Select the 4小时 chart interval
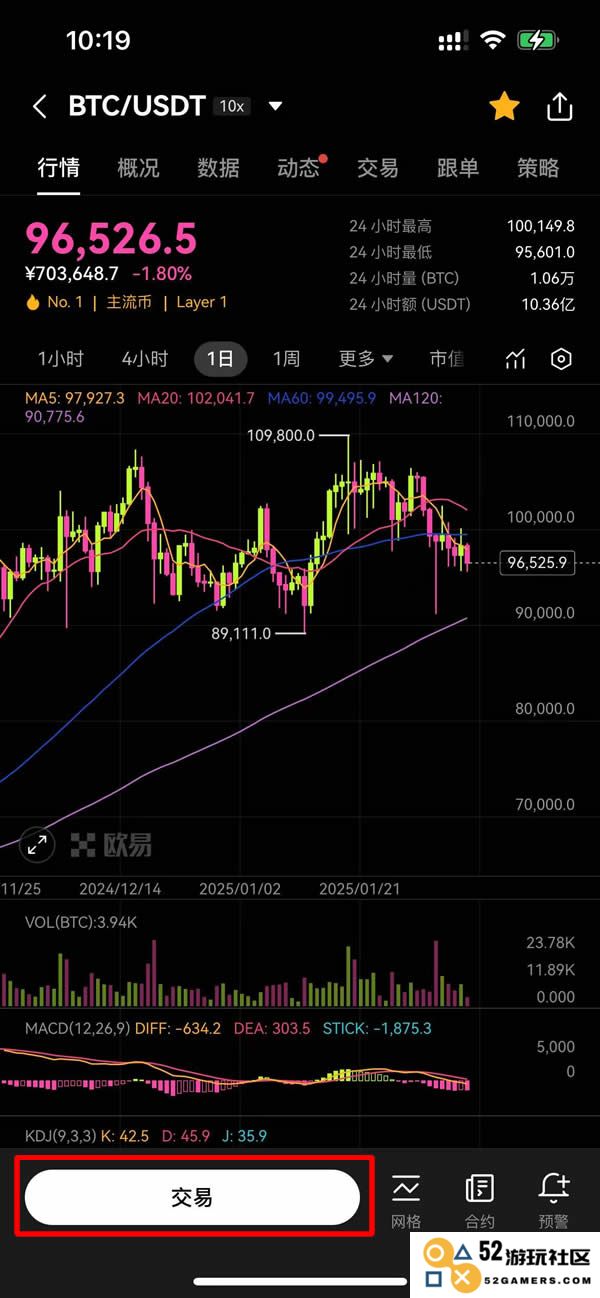This screenshot has width=600, height=1298. pos(145,359)
